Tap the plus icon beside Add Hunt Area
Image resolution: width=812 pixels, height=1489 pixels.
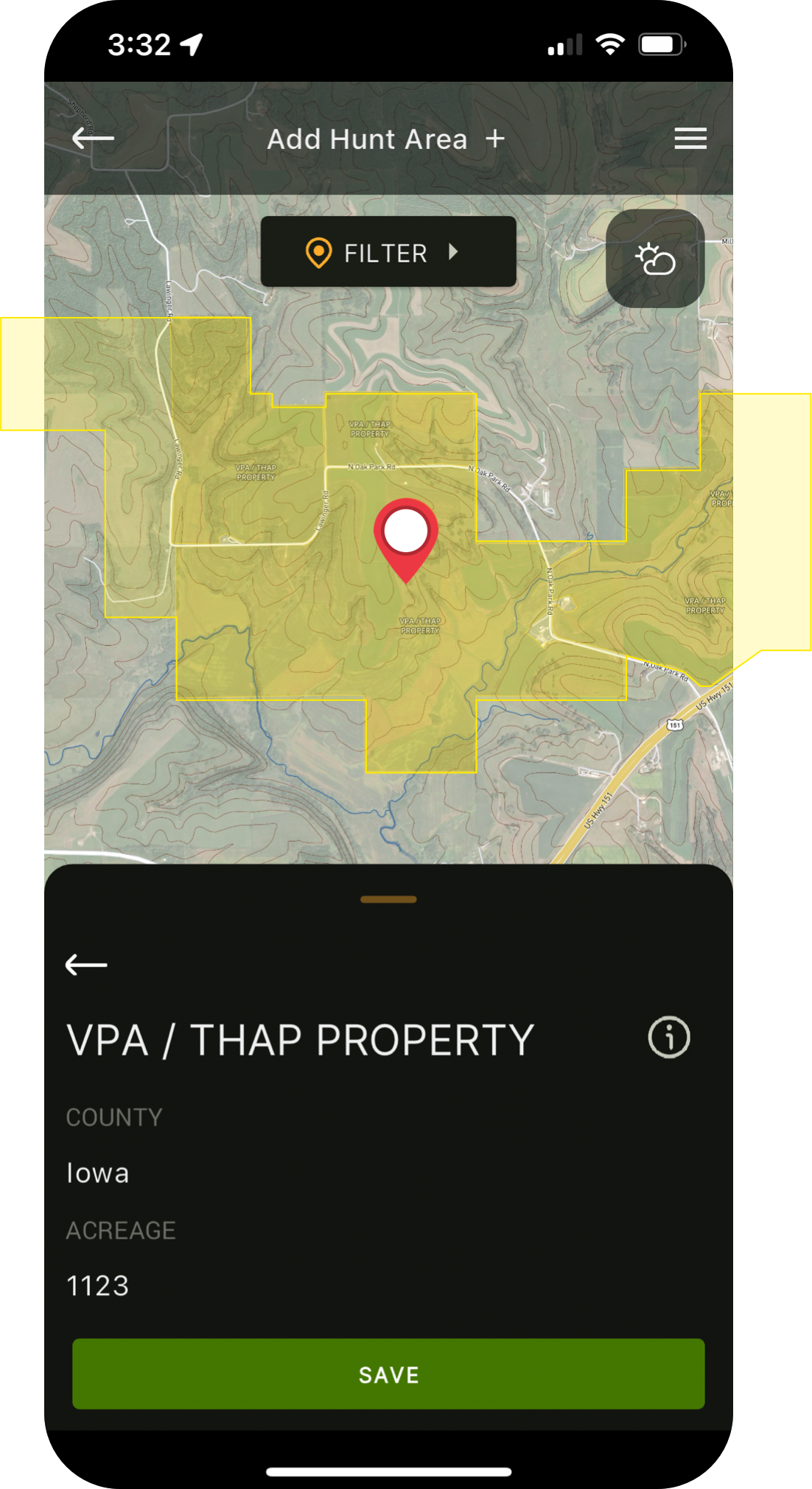coord(495,139)
